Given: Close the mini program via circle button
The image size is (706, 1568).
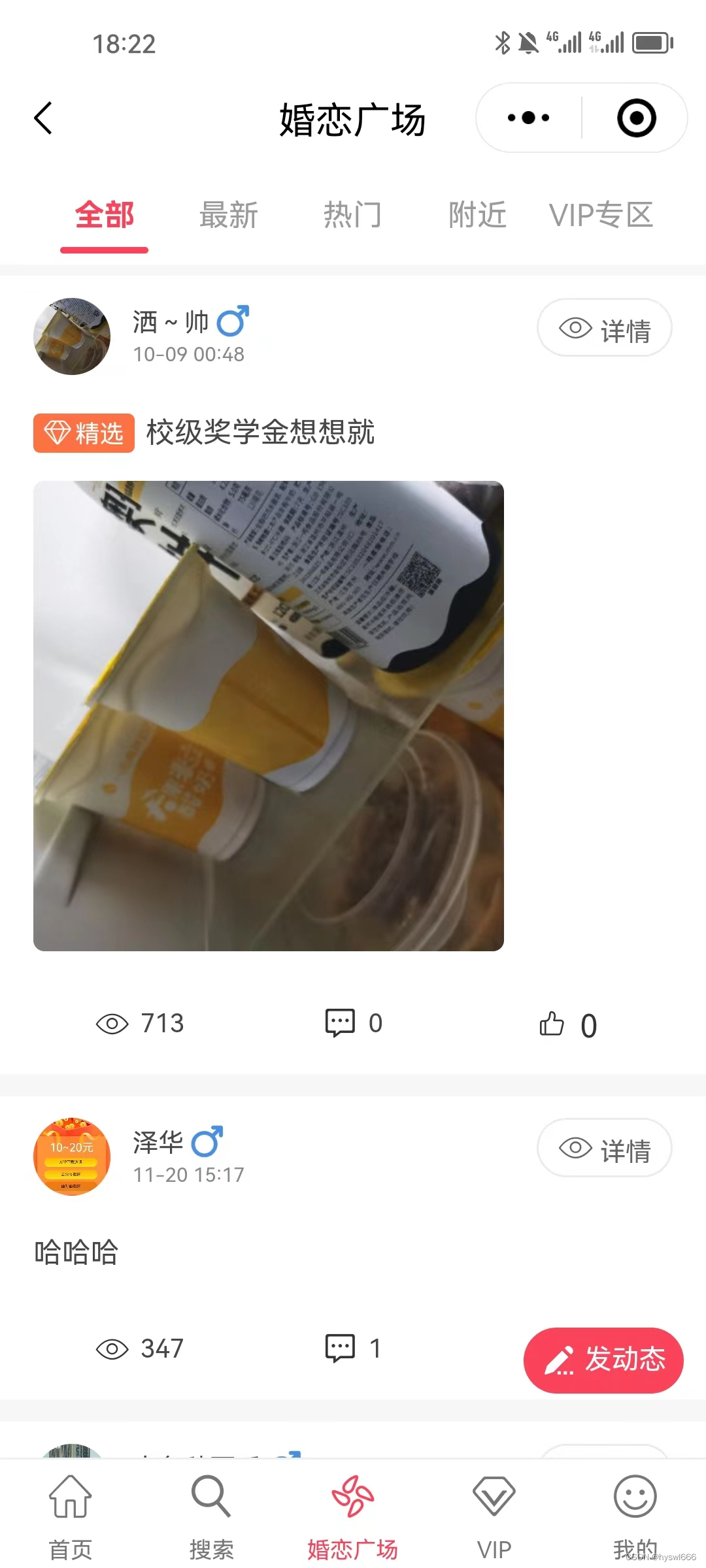Looking at the screenshot, I should (x=636, y=118).
